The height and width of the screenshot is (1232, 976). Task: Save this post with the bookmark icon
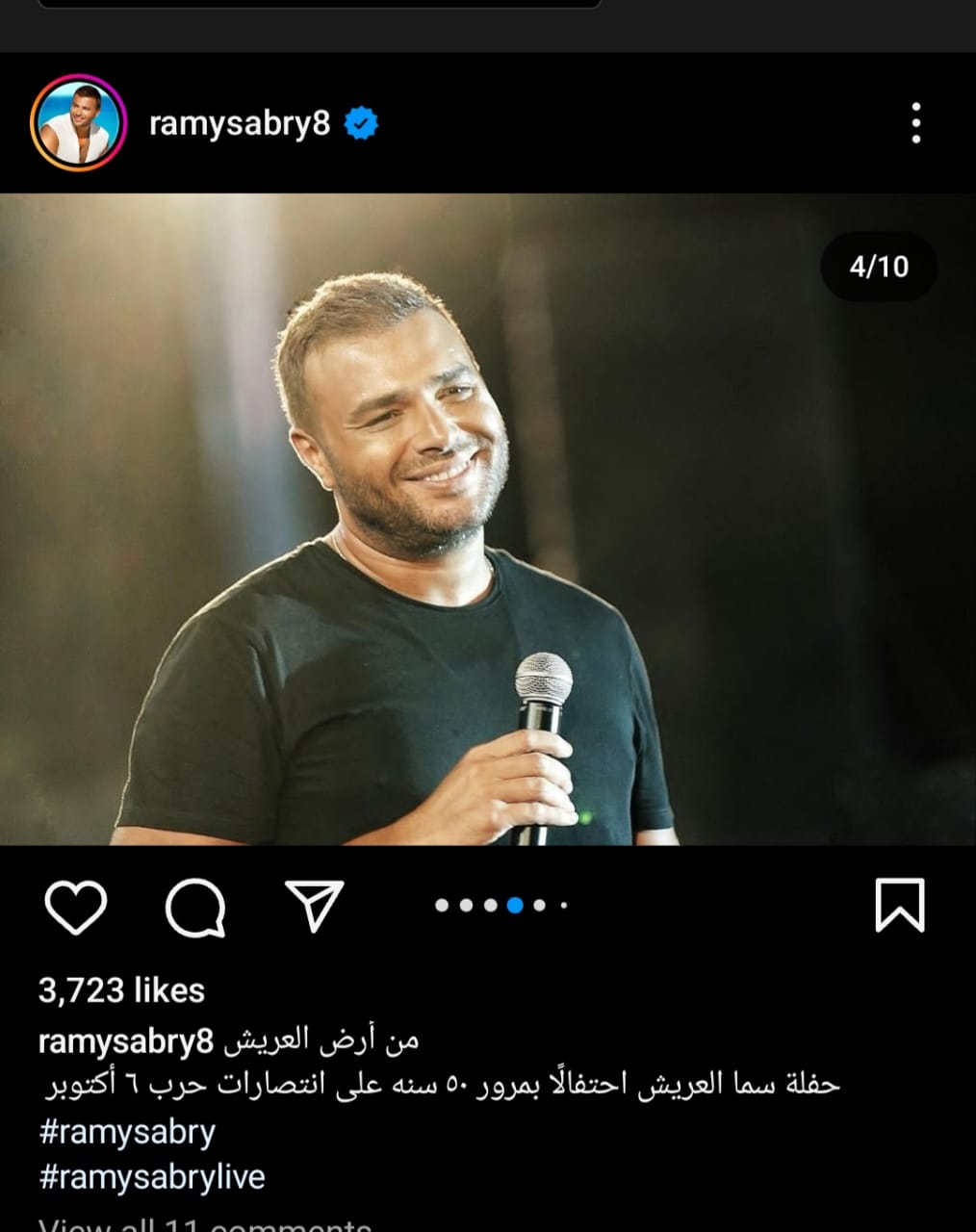tap(899, 905)
